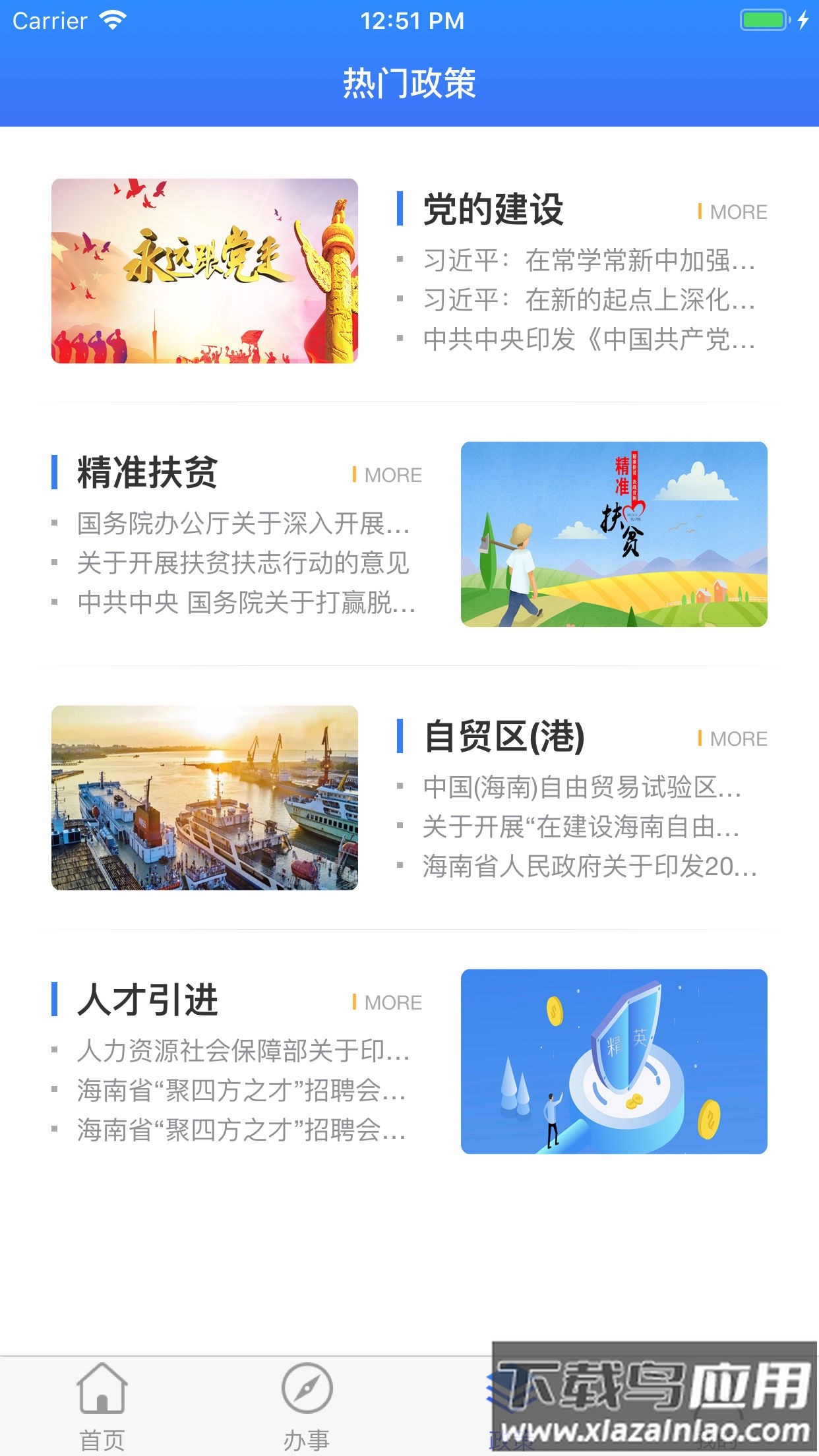Tap MORE beside 自贸区(港)
The image size is (819, 1456).
pyautogui.click(x=732, y=739)
